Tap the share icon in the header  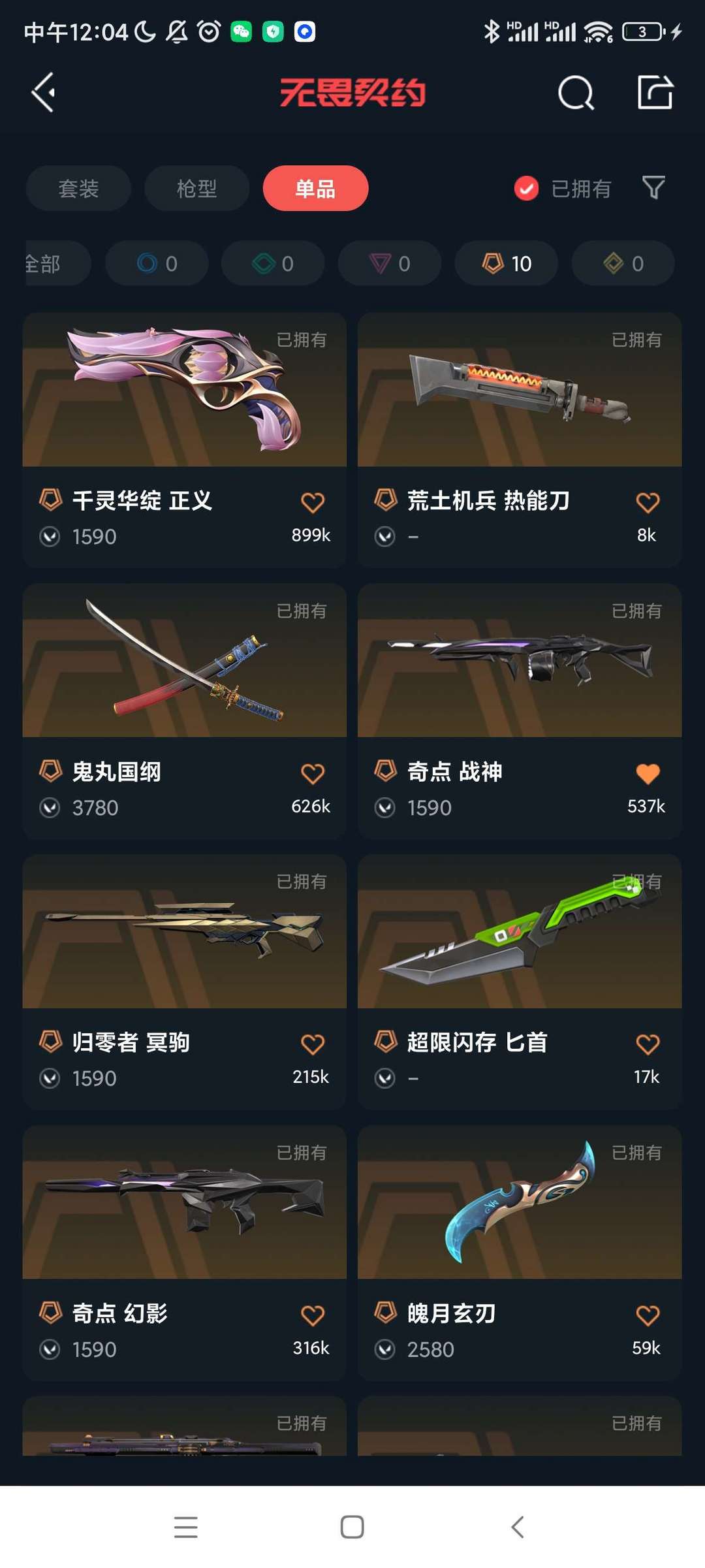pos(655,92)
